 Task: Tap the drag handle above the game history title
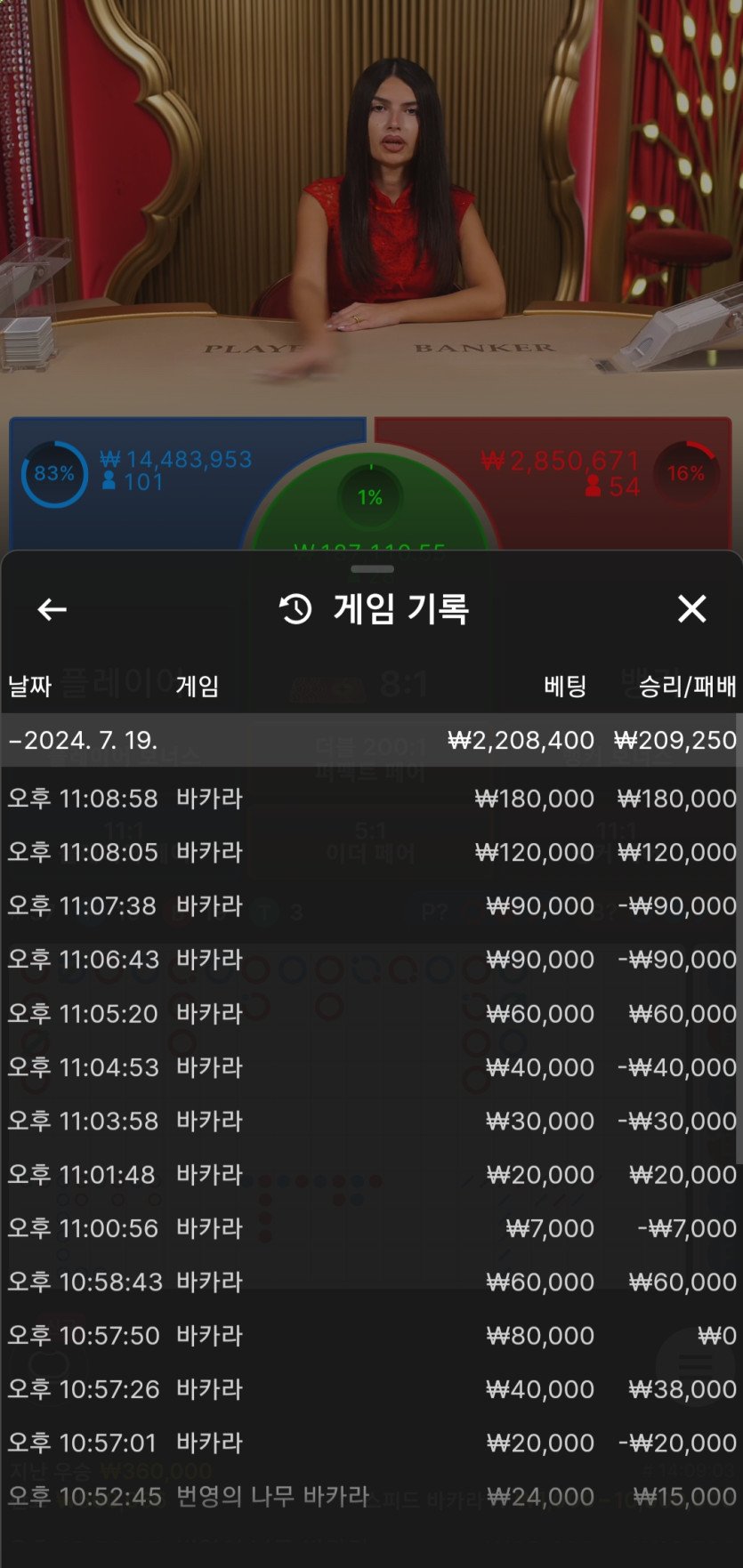point(372,569)
